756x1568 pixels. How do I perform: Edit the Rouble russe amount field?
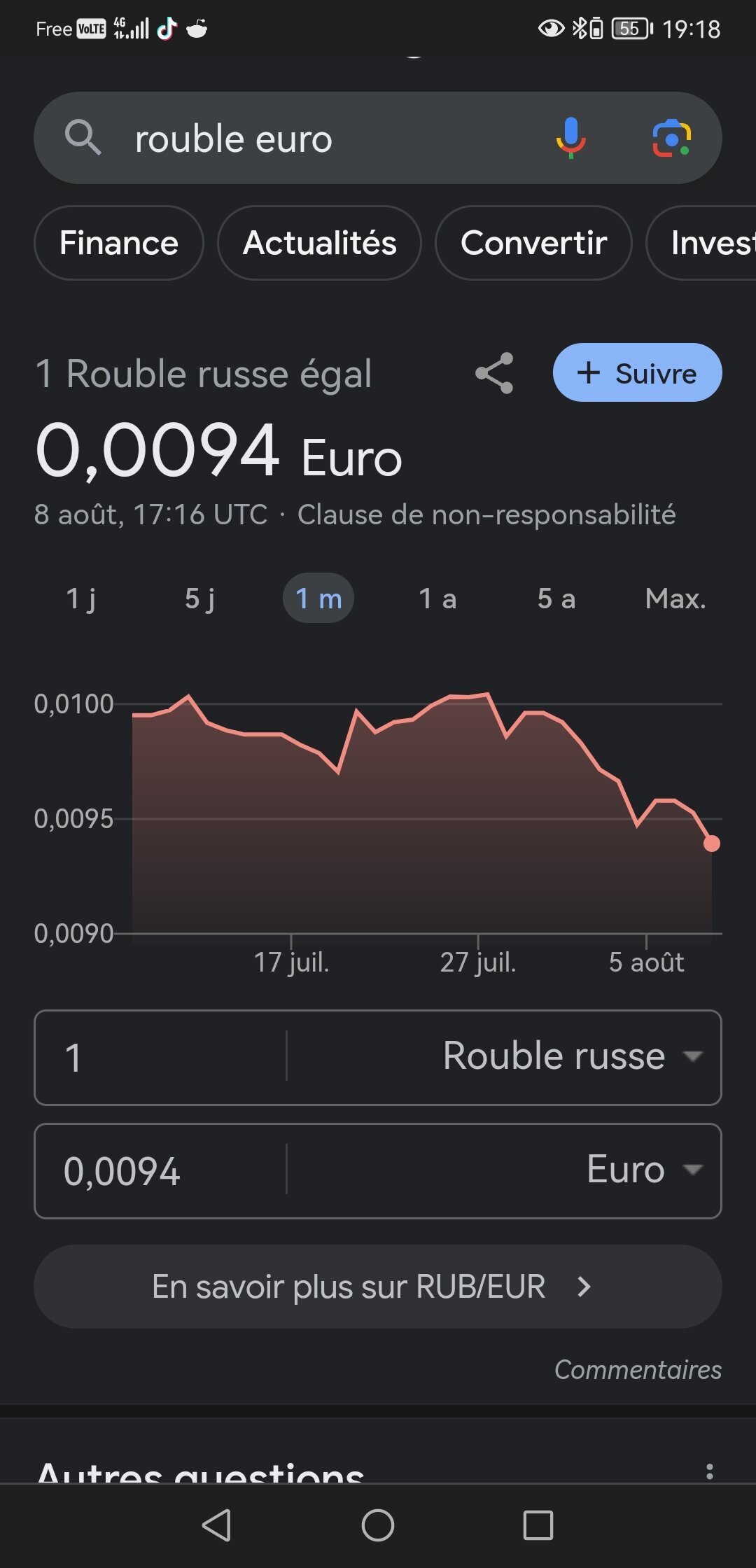tap(161, 1057)
